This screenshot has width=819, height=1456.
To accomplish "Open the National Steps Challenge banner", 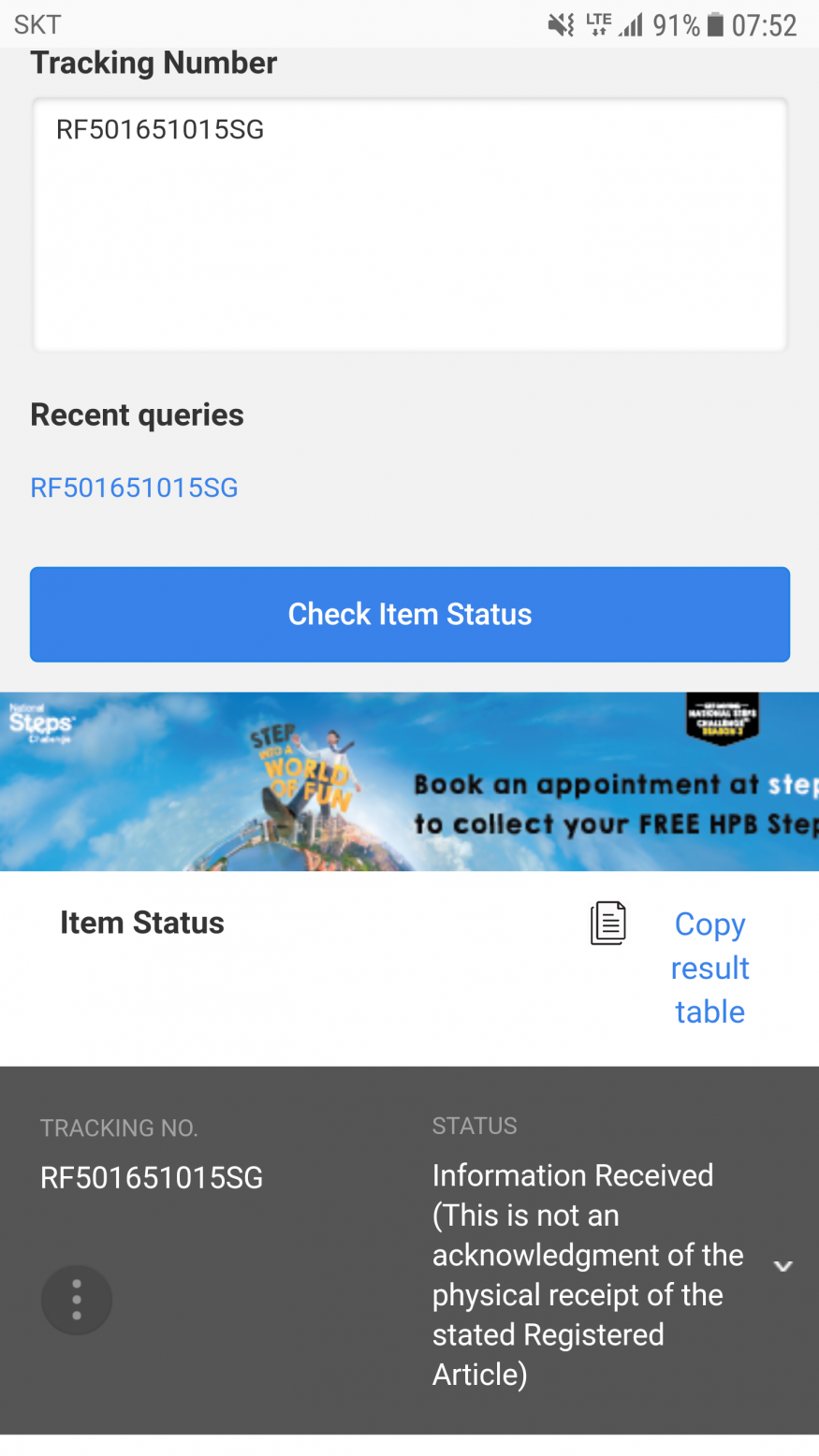I will pyautogui.click(x=409, y=781).
